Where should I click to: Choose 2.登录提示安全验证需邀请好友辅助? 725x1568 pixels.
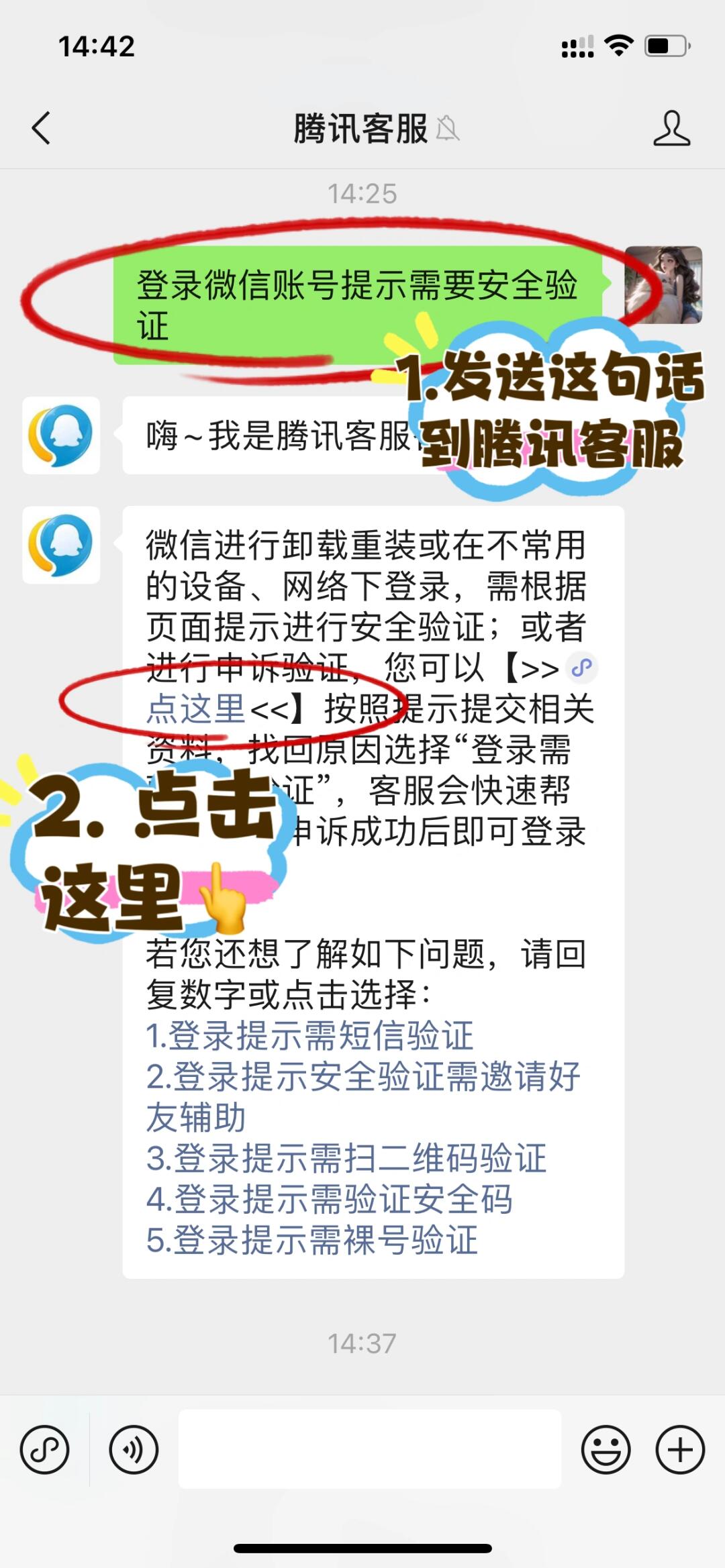point(362,1077)
